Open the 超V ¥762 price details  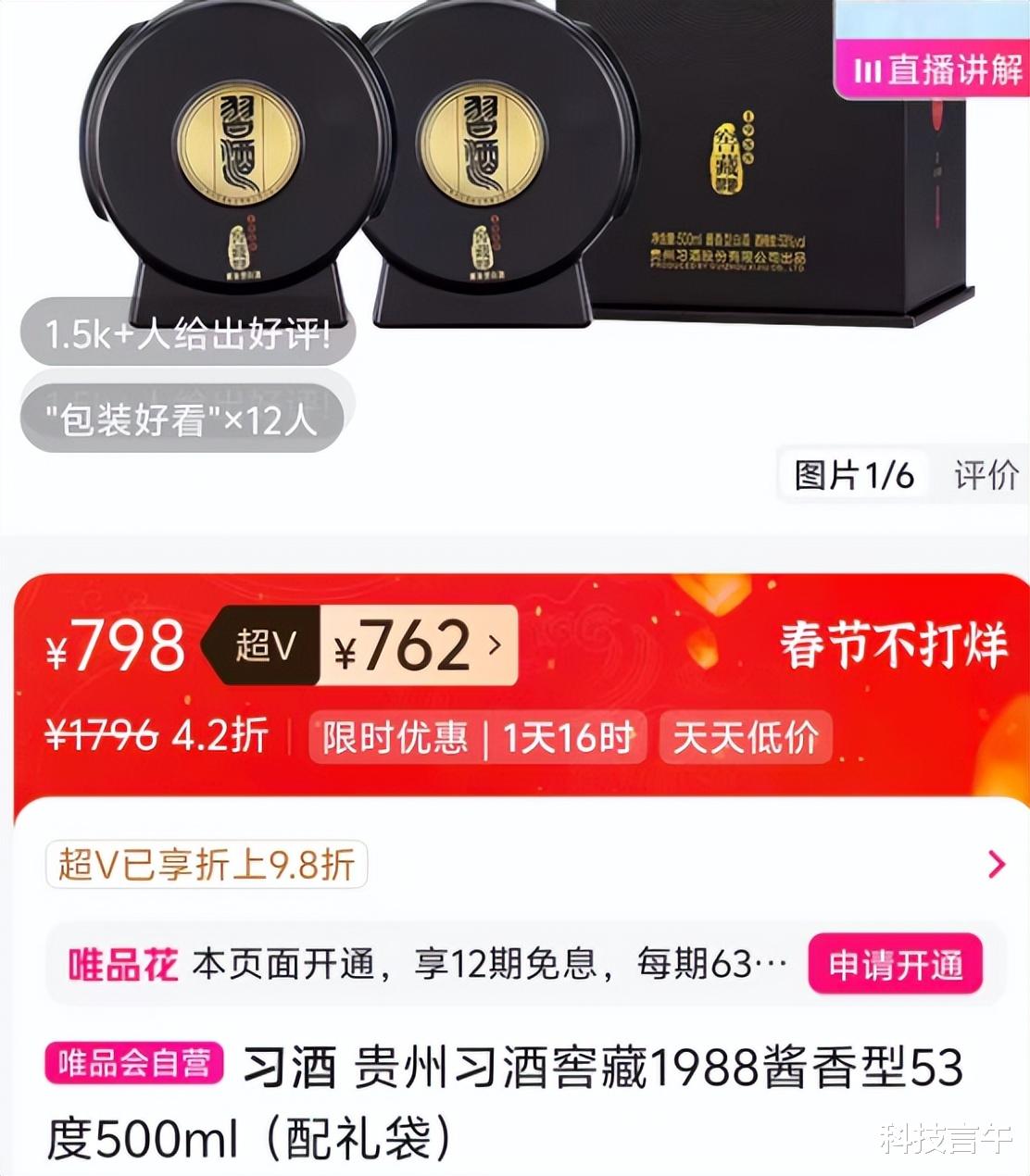point(361,644)
